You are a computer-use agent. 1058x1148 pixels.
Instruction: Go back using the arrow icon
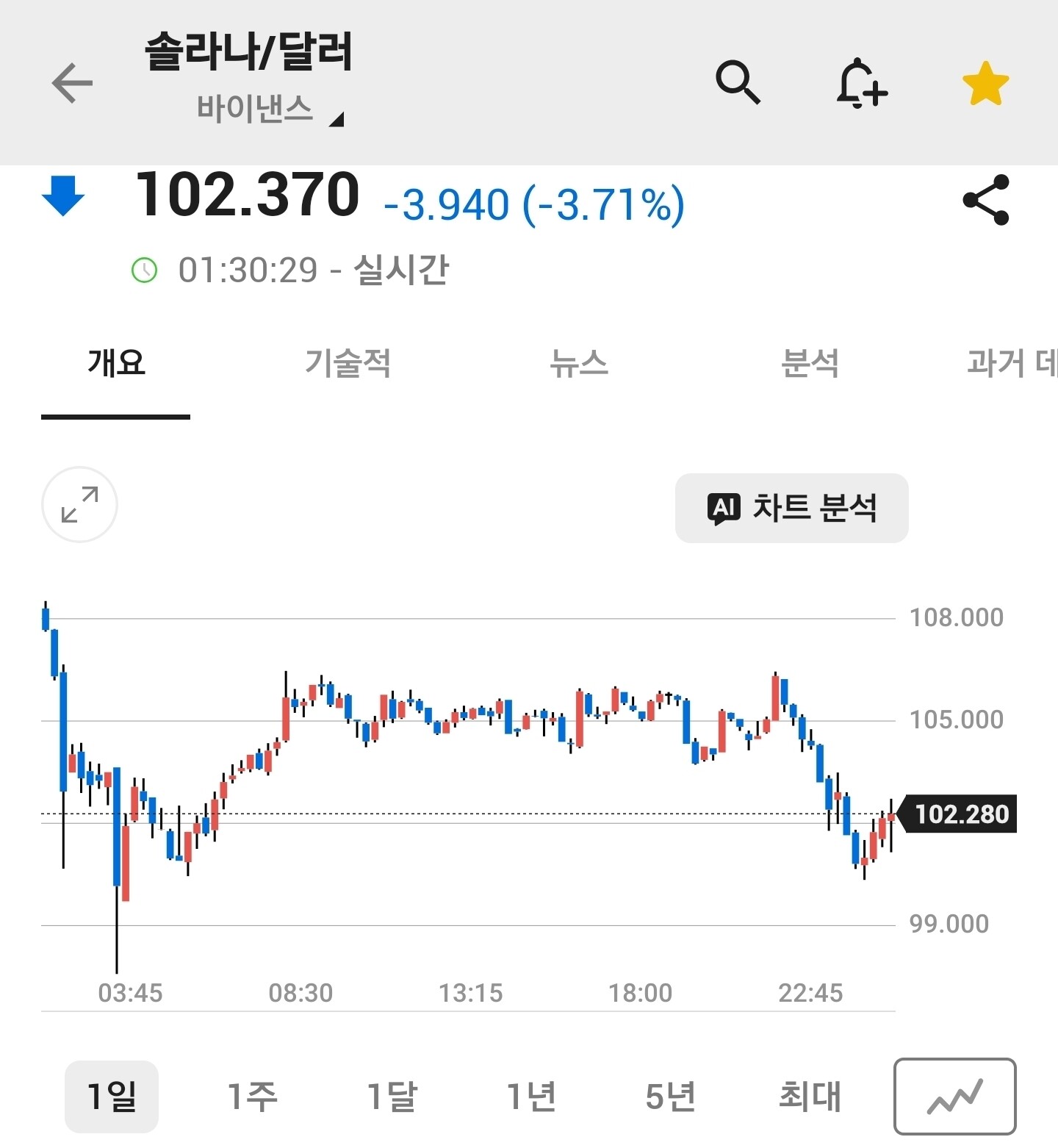pyautogui.click(x=72, y=83)
